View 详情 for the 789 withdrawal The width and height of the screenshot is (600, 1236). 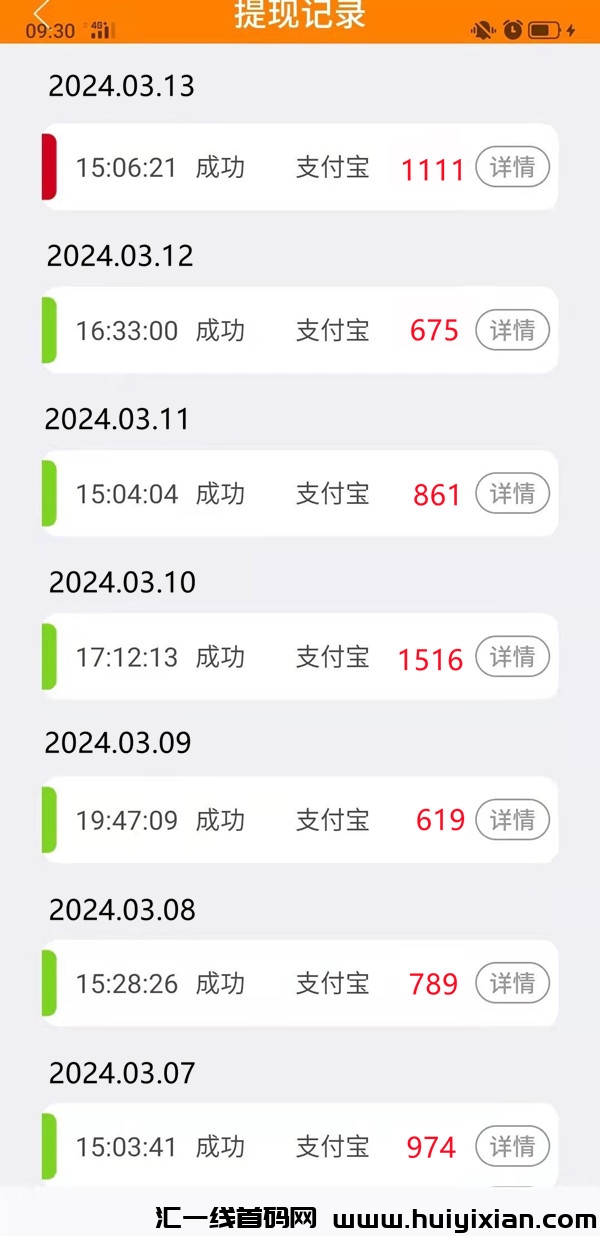pos(512,983)
